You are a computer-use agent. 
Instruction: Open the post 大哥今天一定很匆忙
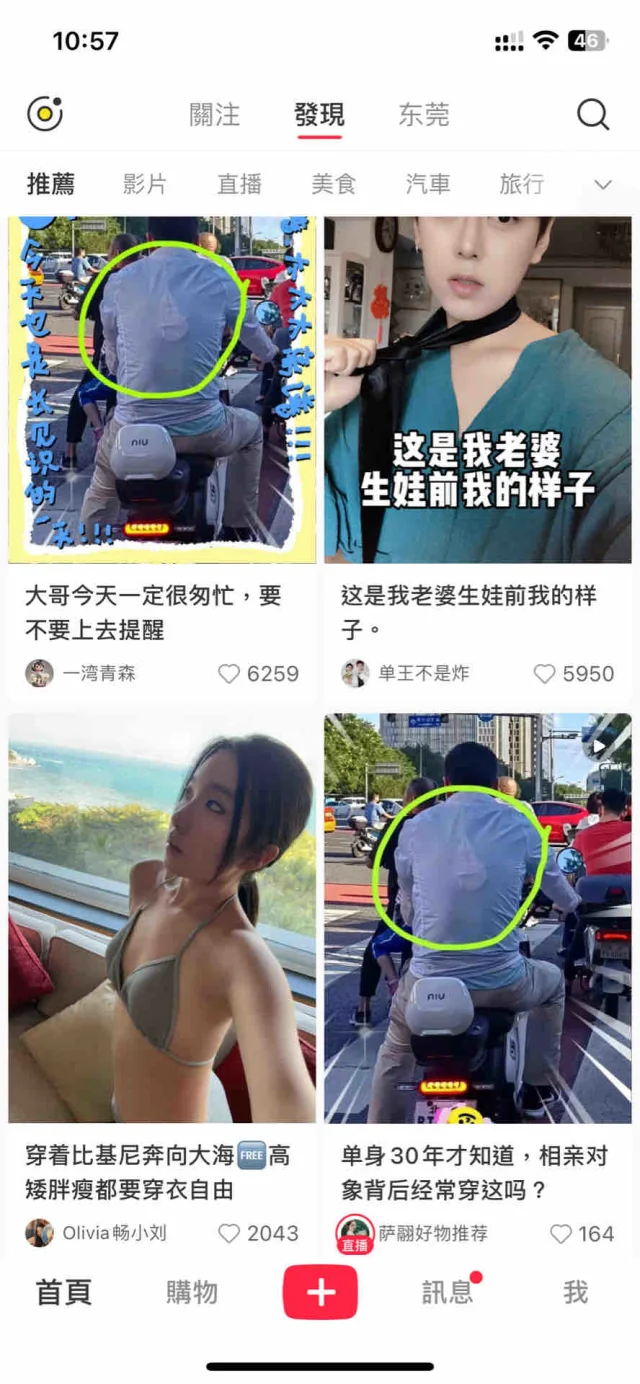(x=162, y=390)
